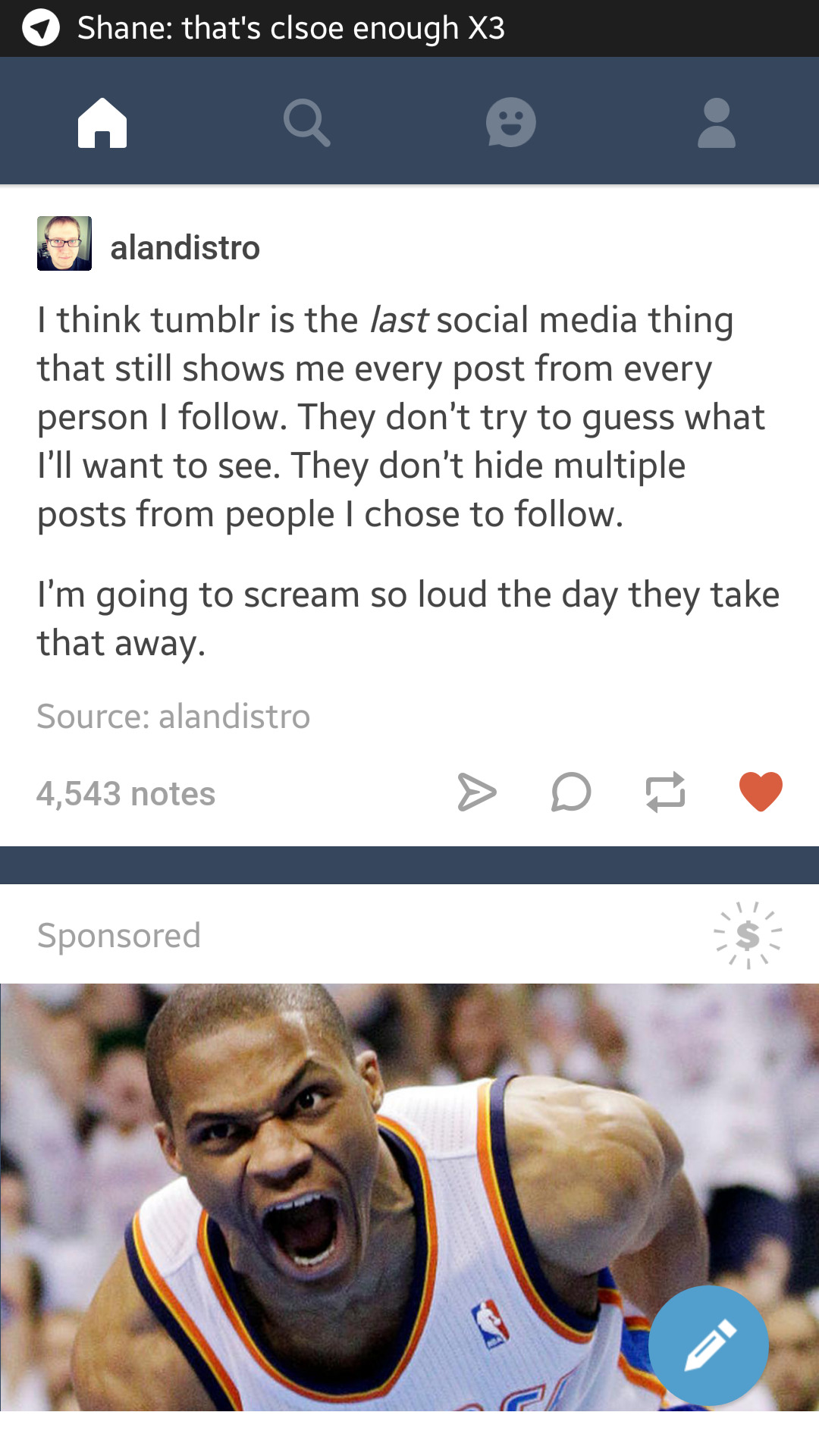819x1456 pixels.
Task: Compose a new post with the pencil button
Action: pyautogui.click(x=708, y=1345)
